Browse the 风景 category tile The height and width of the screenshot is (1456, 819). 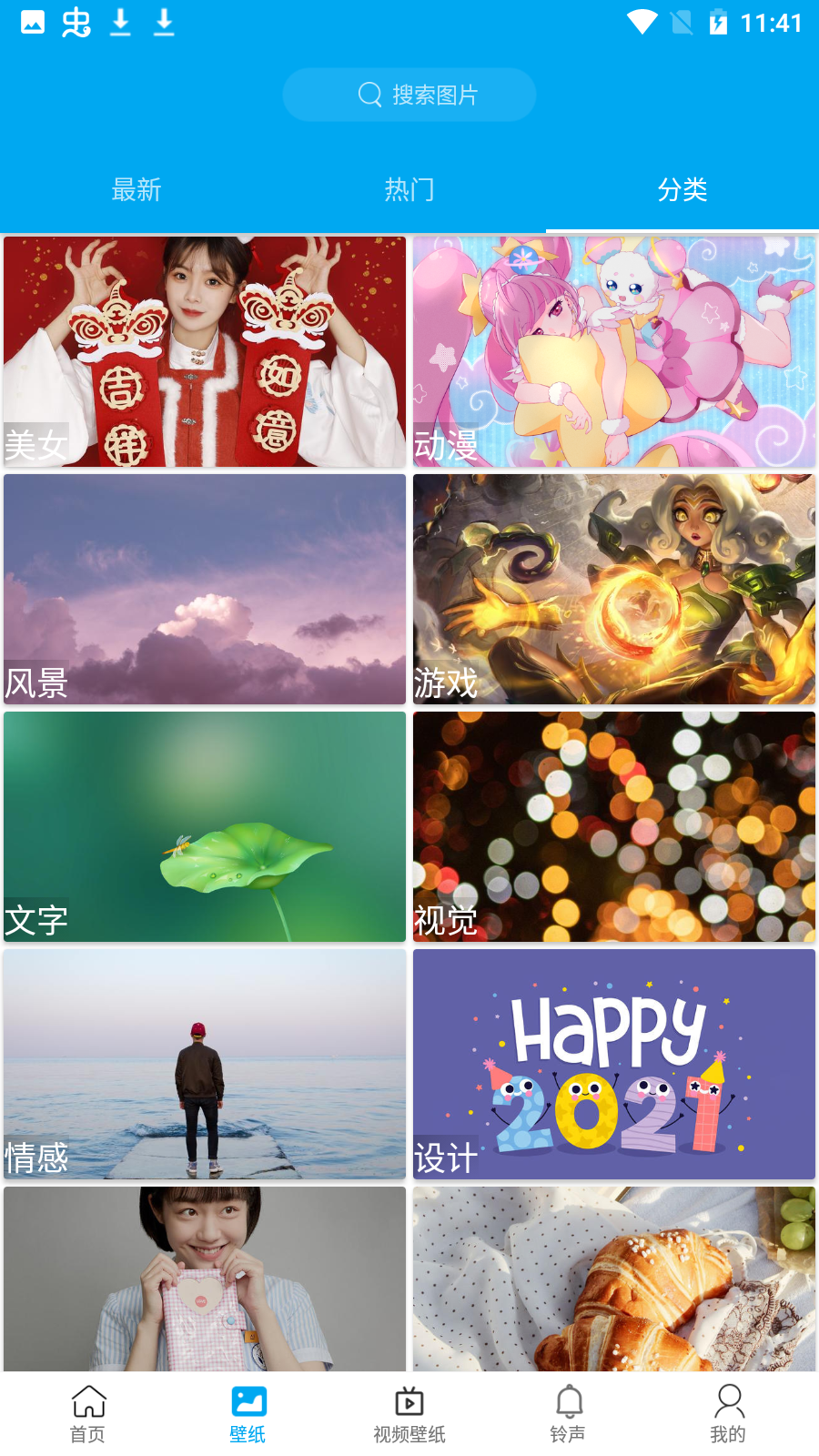pyautogui.click(x=205, y=590)
